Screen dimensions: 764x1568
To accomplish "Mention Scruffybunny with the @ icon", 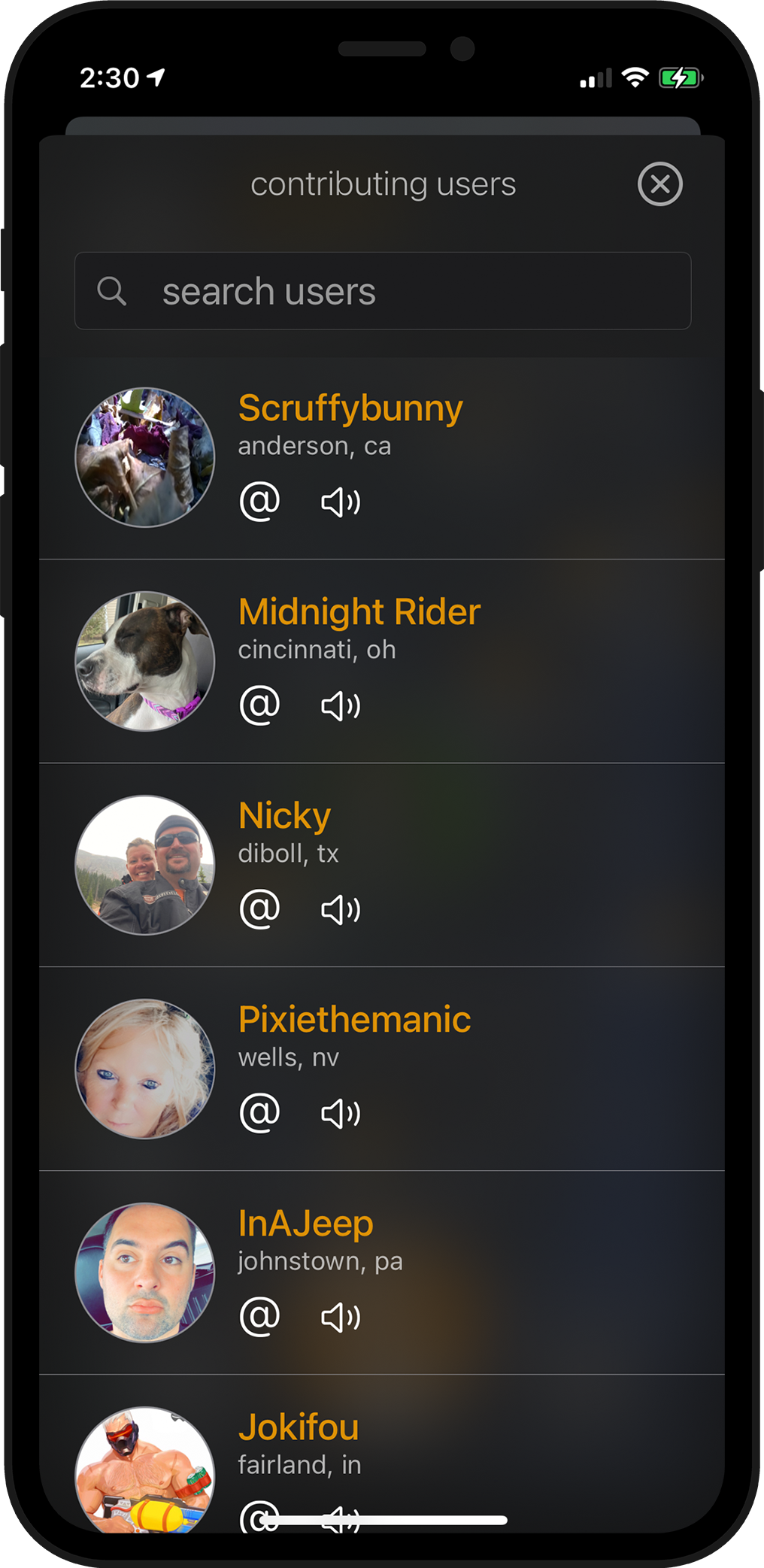I will [259, 502].
